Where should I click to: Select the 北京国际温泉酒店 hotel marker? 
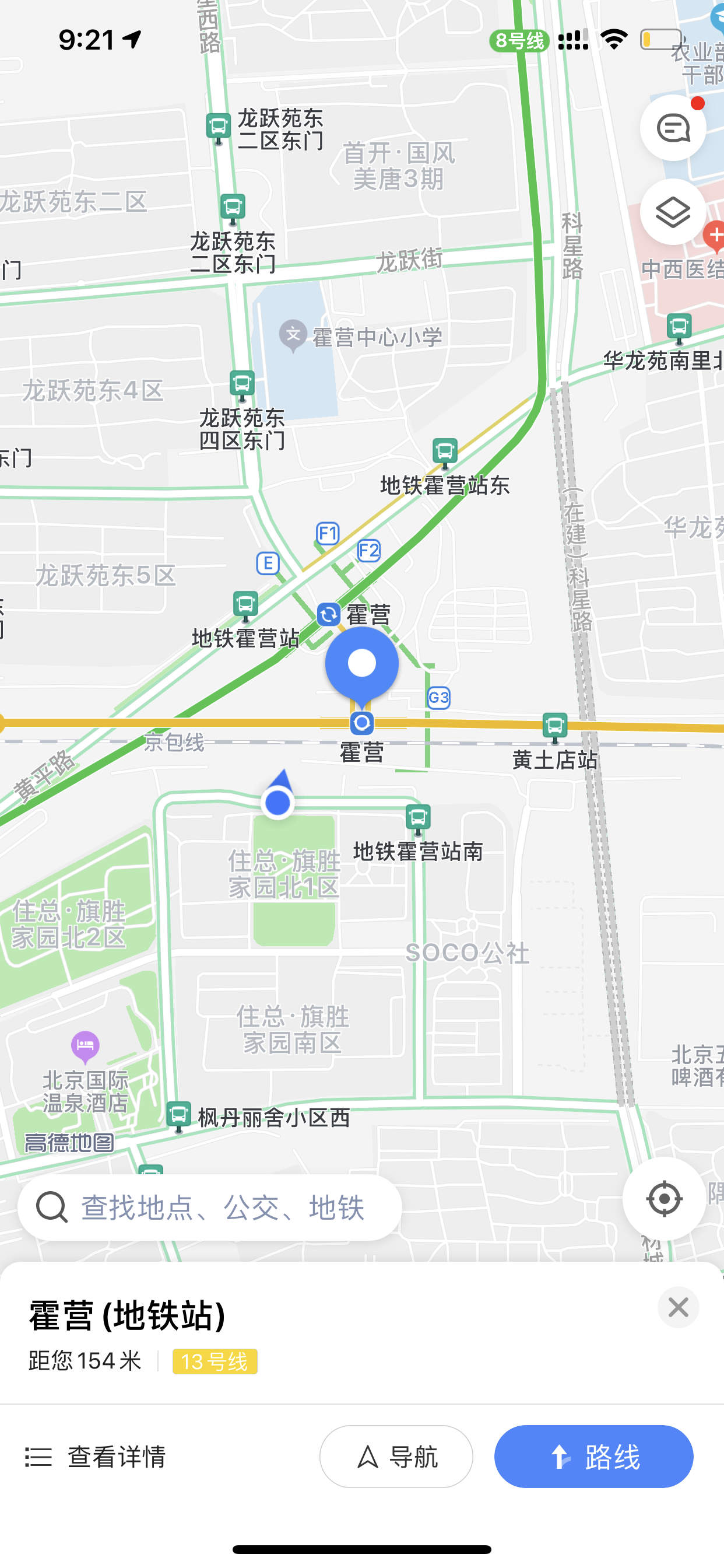[85, 1047]
